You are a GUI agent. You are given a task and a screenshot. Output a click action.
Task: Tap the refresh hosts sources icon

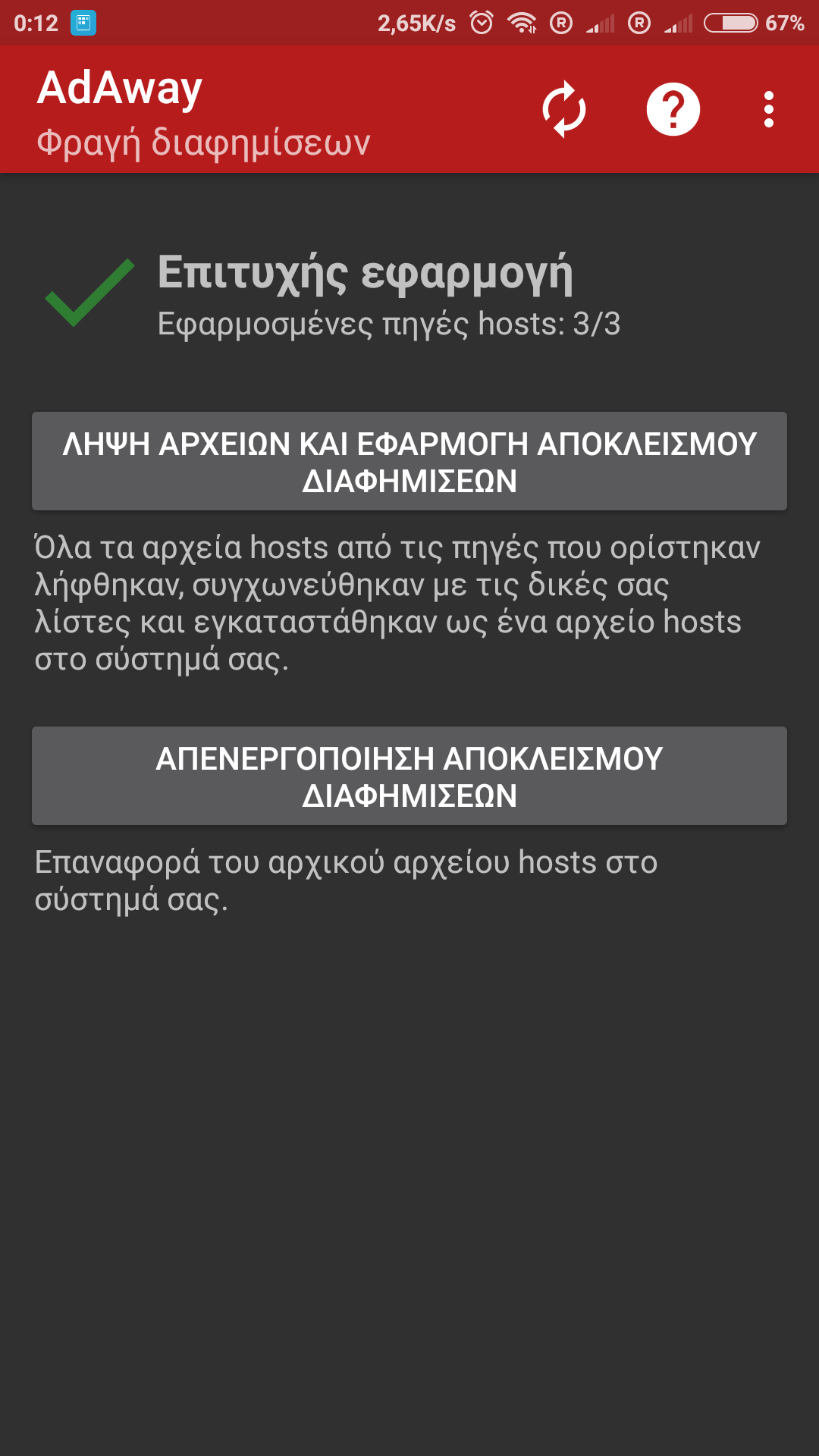click(564, 110)
